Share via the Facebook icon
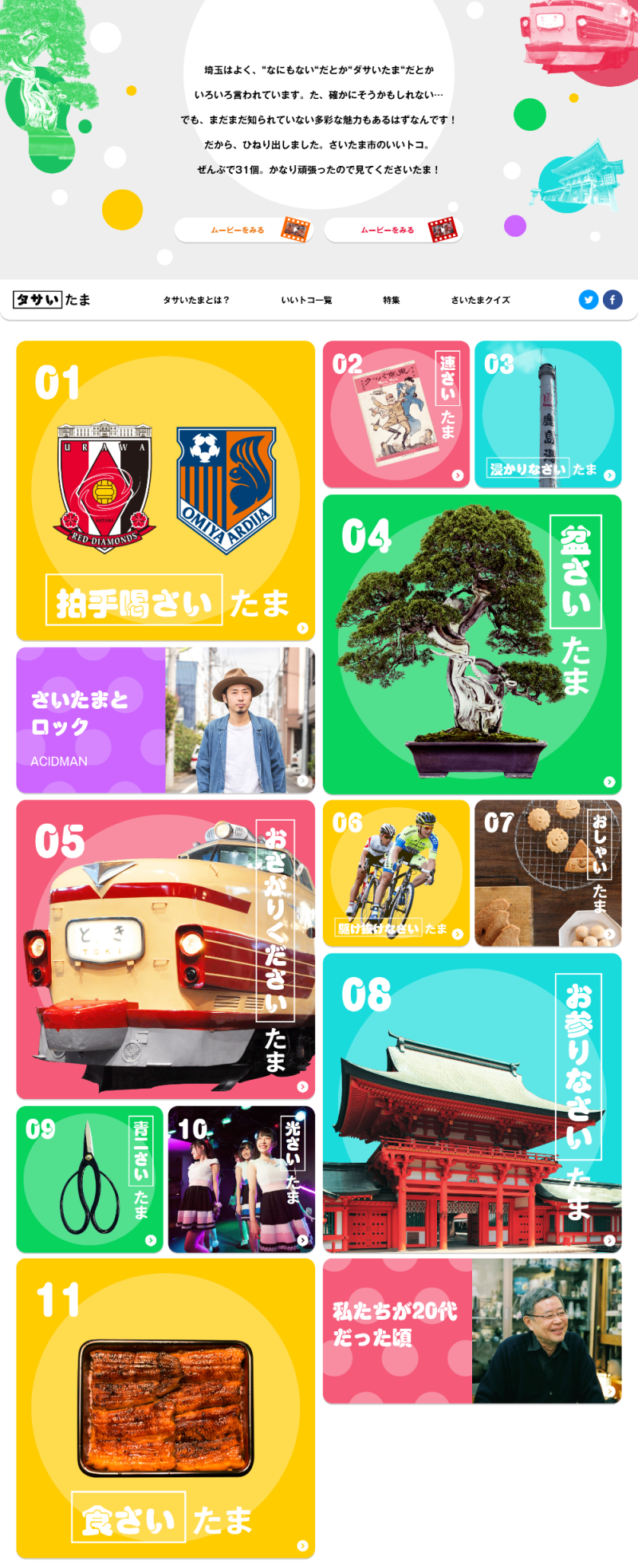This screenshot has height=1568, width=638. (612, 300)
